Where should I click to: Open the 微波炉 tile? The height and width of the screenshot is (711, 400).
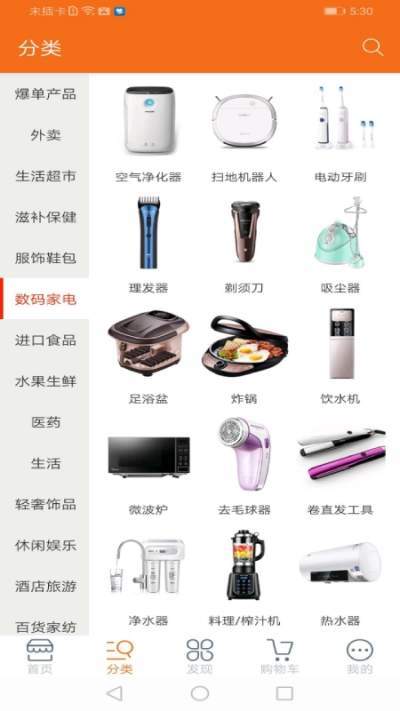tap(148, 467)
